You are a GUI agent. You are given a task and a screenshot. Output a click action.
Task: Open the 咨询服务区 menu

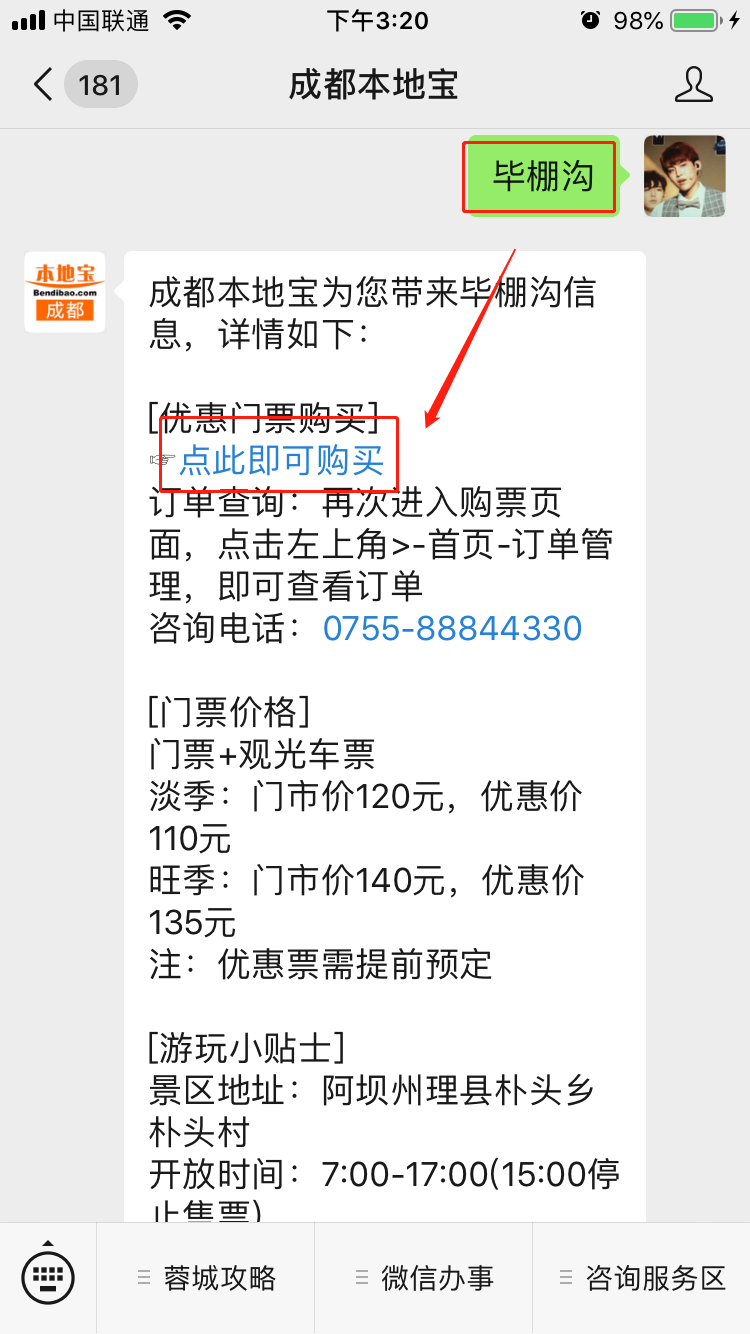click(x=641, y=1278)
